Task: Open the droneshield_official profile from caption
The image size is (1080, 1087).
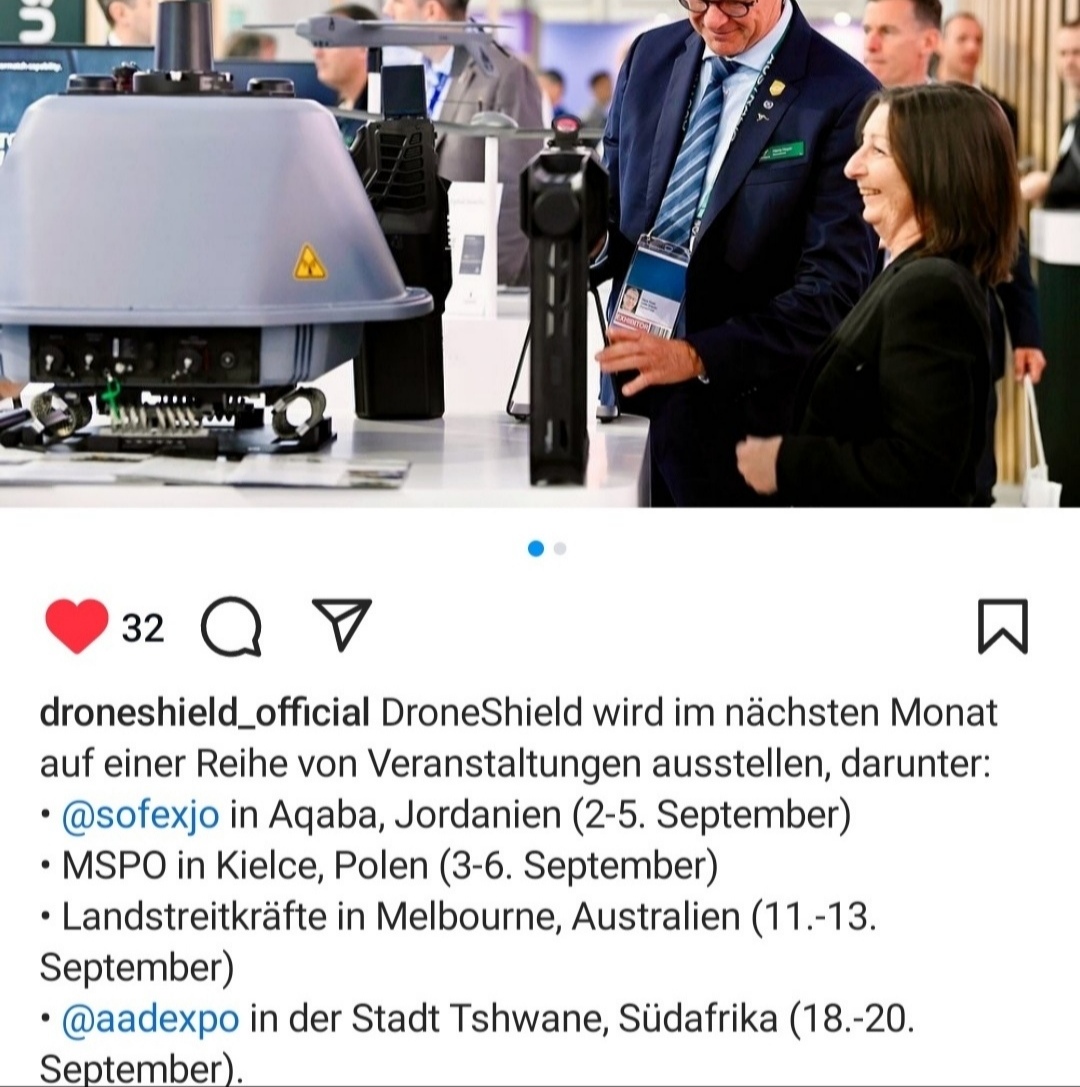Action: (204, 713)
